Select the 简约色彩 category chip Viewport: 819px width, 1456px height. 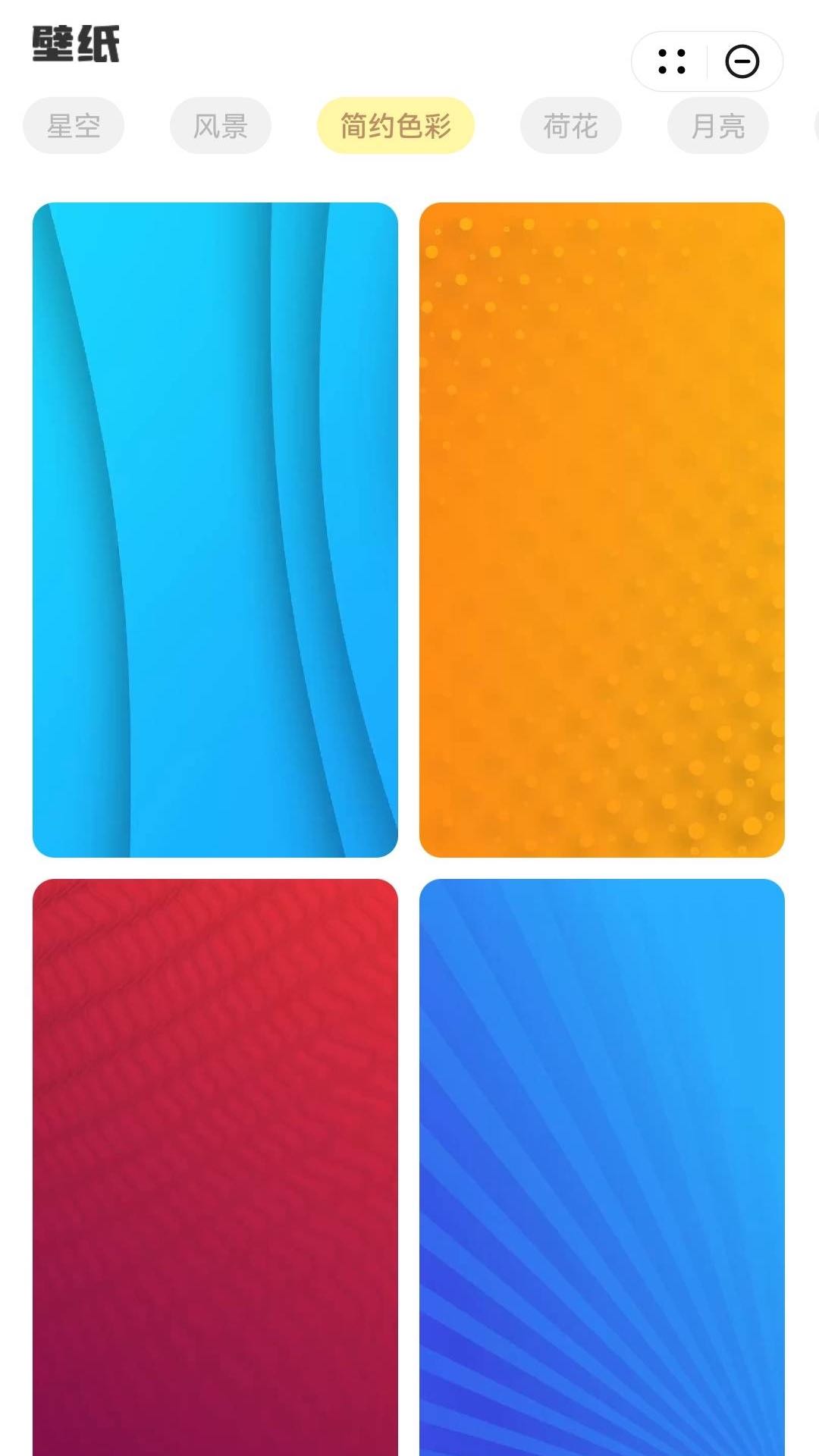click(395, 126)
